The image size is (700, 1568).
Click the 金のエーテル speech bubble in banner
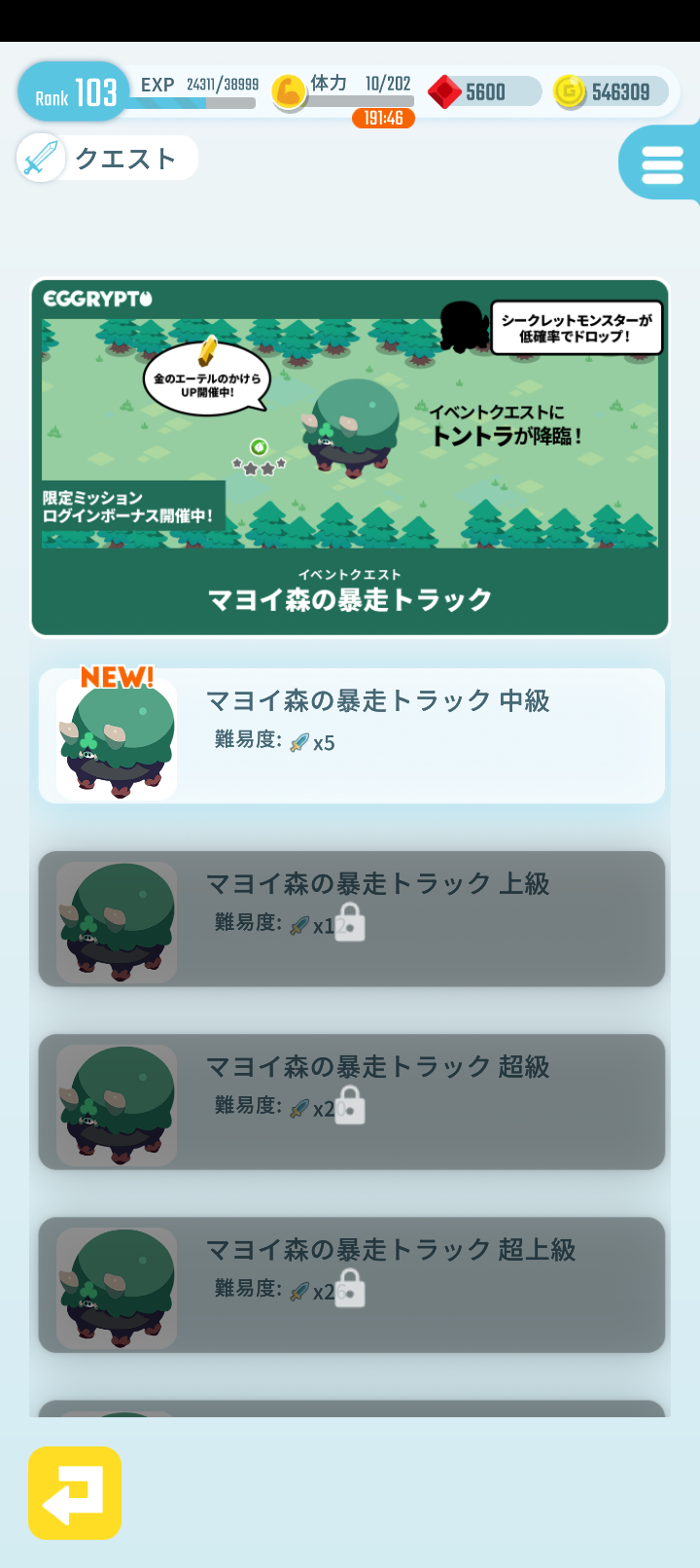pos(207,380)
